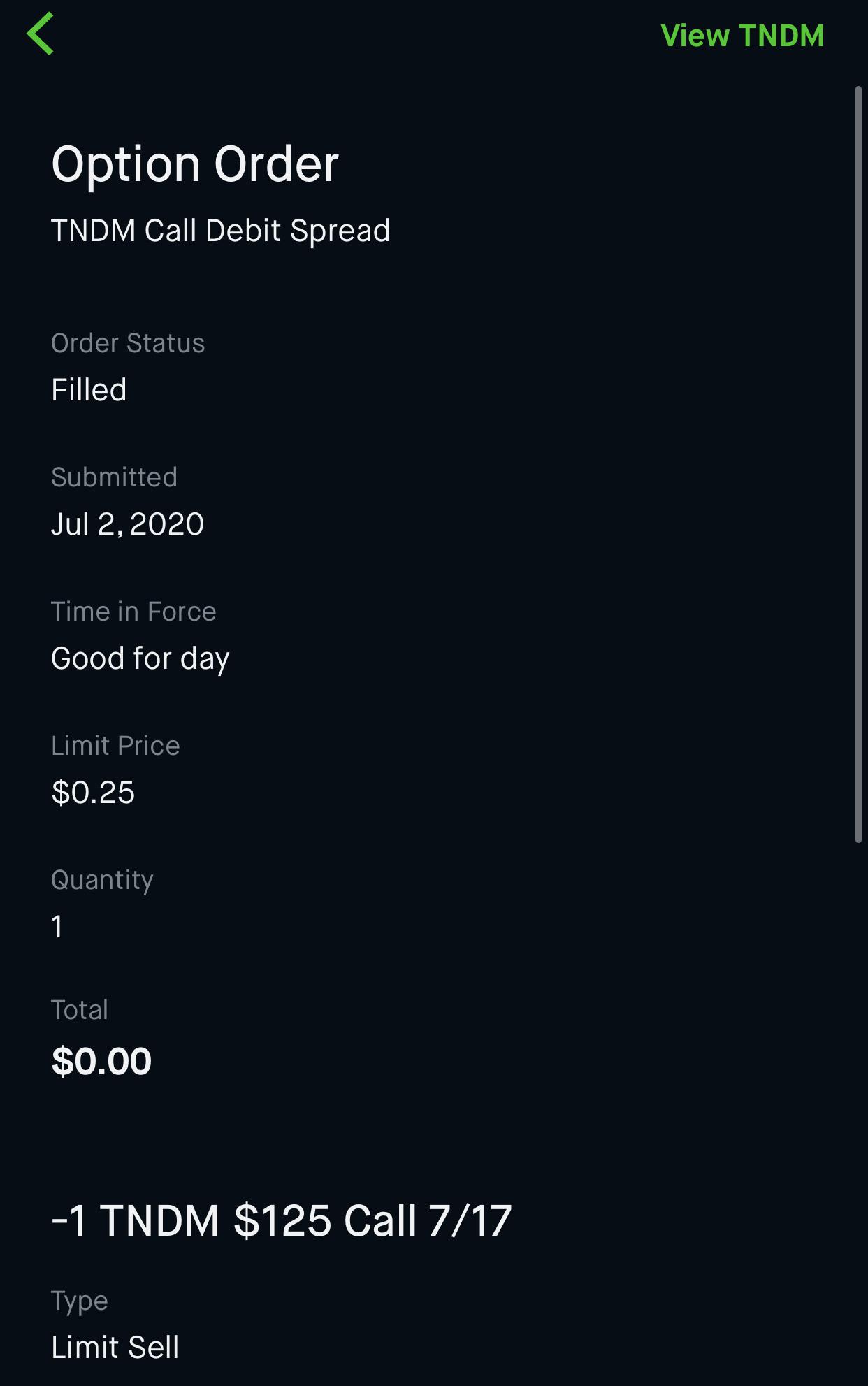This screenshot has height=1386, width=868.
Task: Click the $0.25 limit price
Action: coord(93,792)
